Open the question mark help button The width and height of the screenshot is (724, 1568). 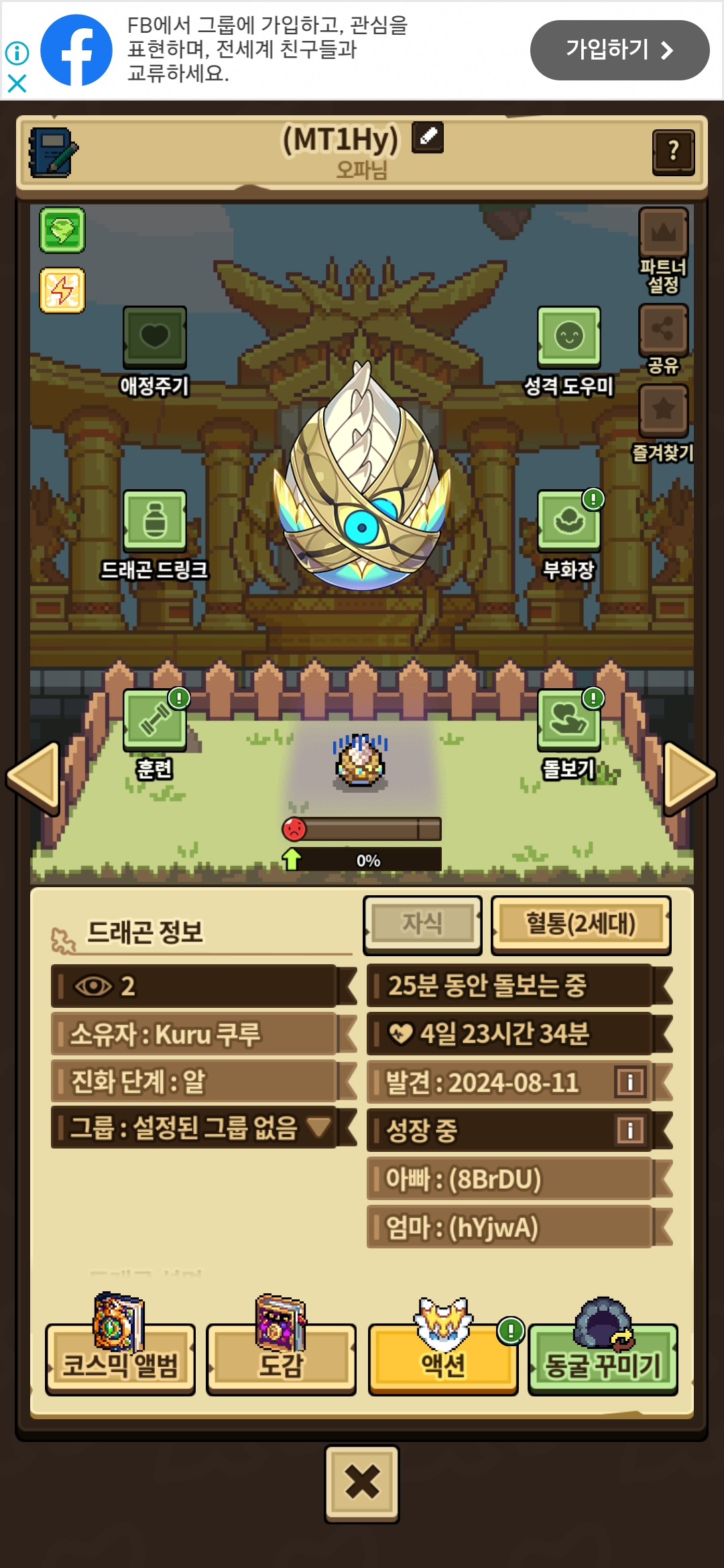(x=673, y=152)
